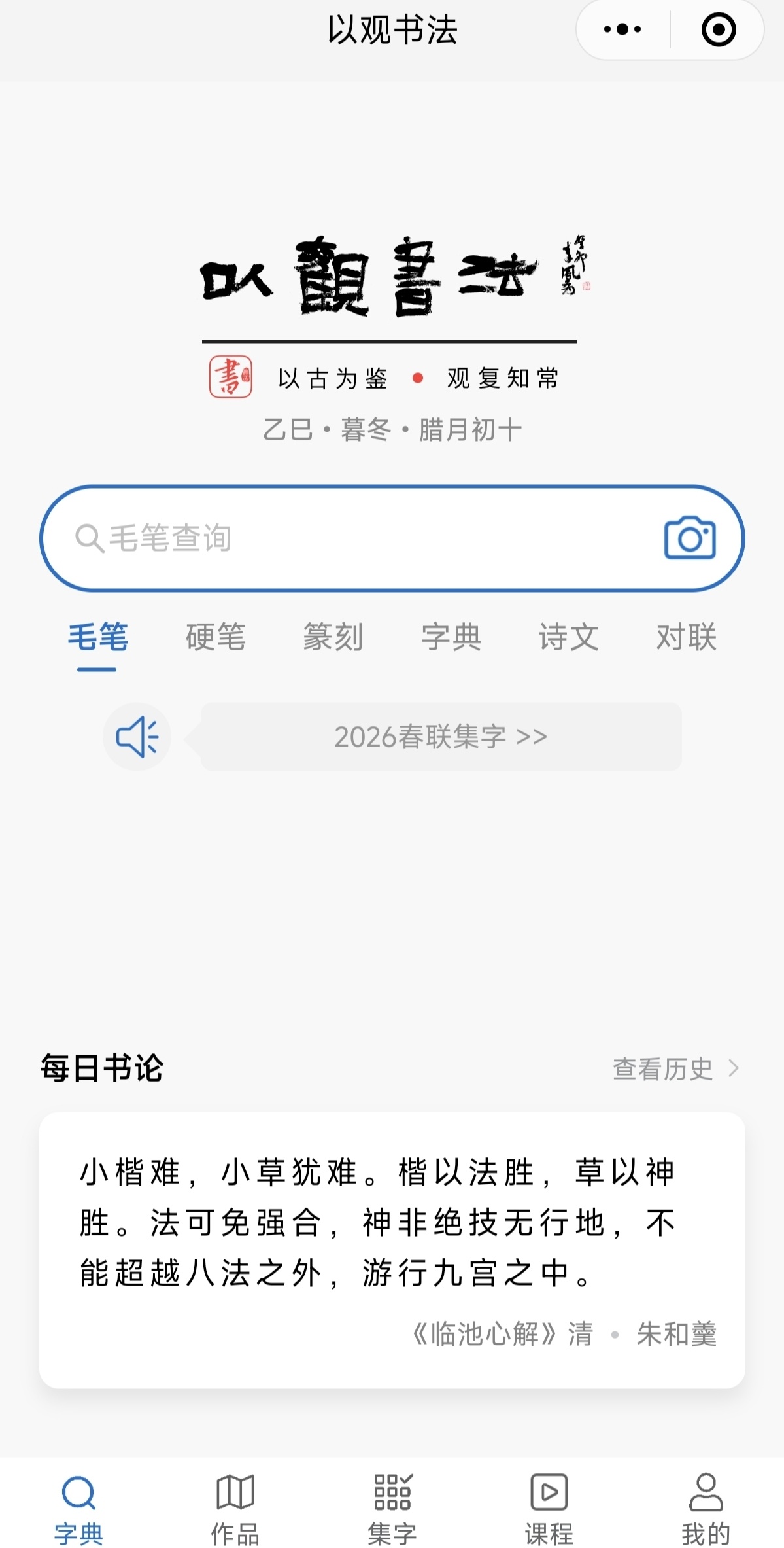Open the 作品 bottom tab
The image size is (784, 1548).
pos(235,1505)
